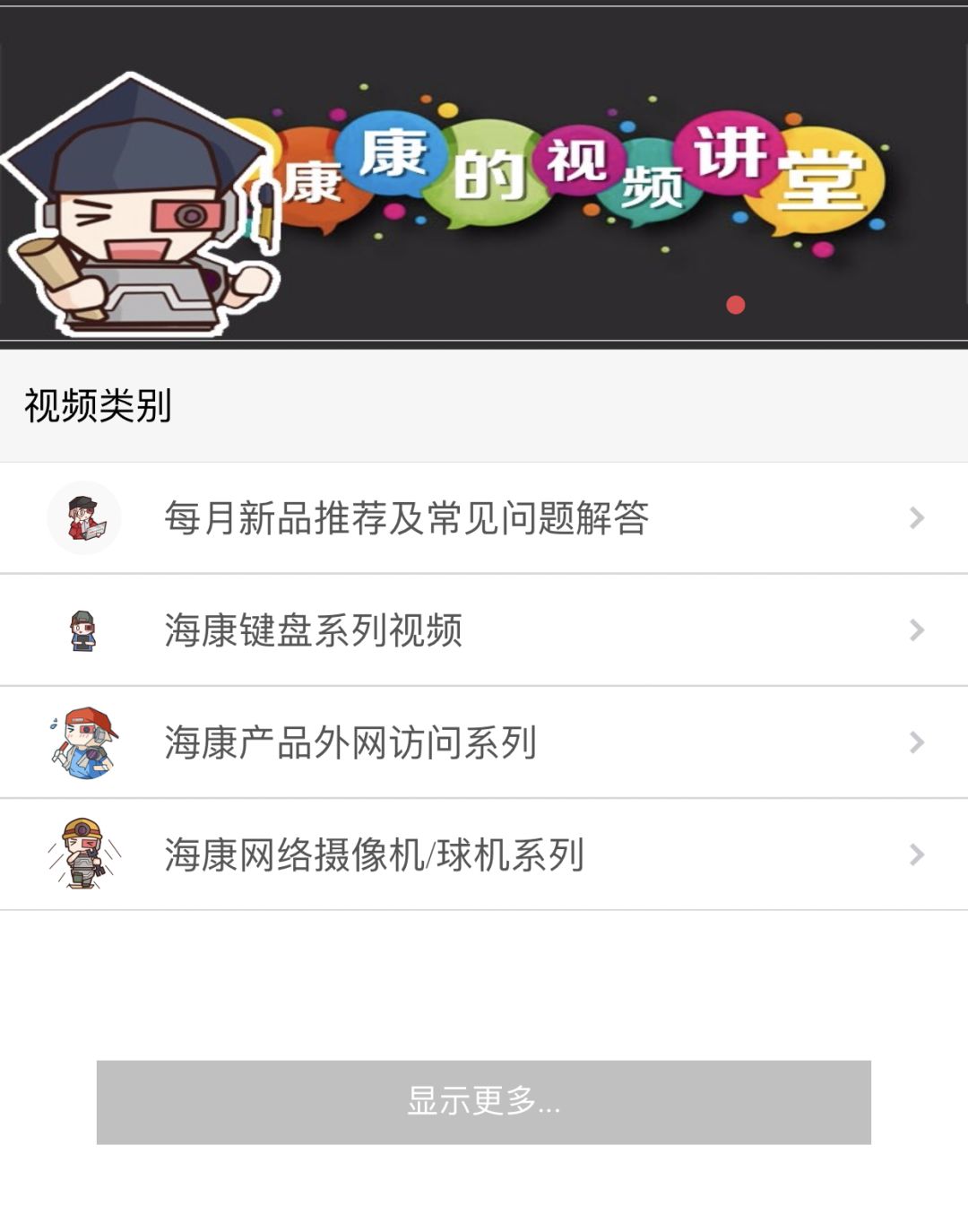This screenshot has width=968, height=1232.
Task: Open the 康康的视频讲堂 banner
Action: pyautogui.click(x=484, y=175)
